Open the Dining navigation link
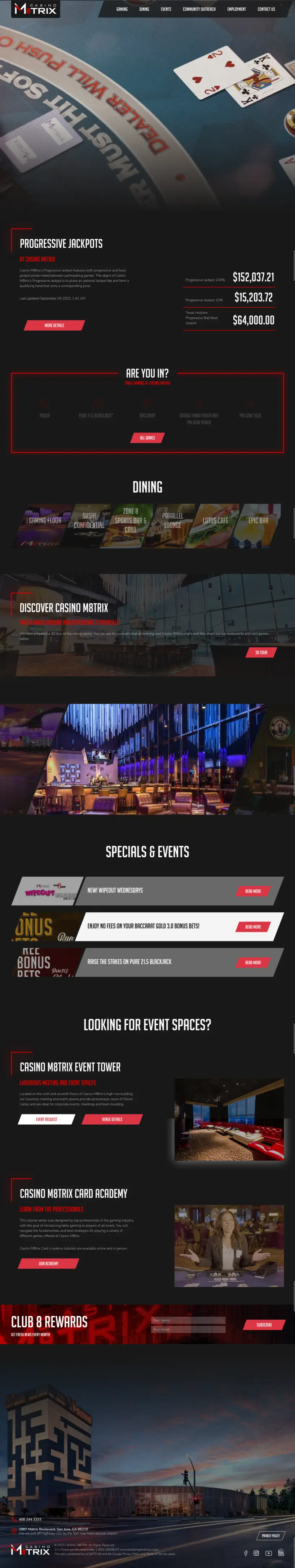The image size is (295, 1568). click(x=144, y=9)
